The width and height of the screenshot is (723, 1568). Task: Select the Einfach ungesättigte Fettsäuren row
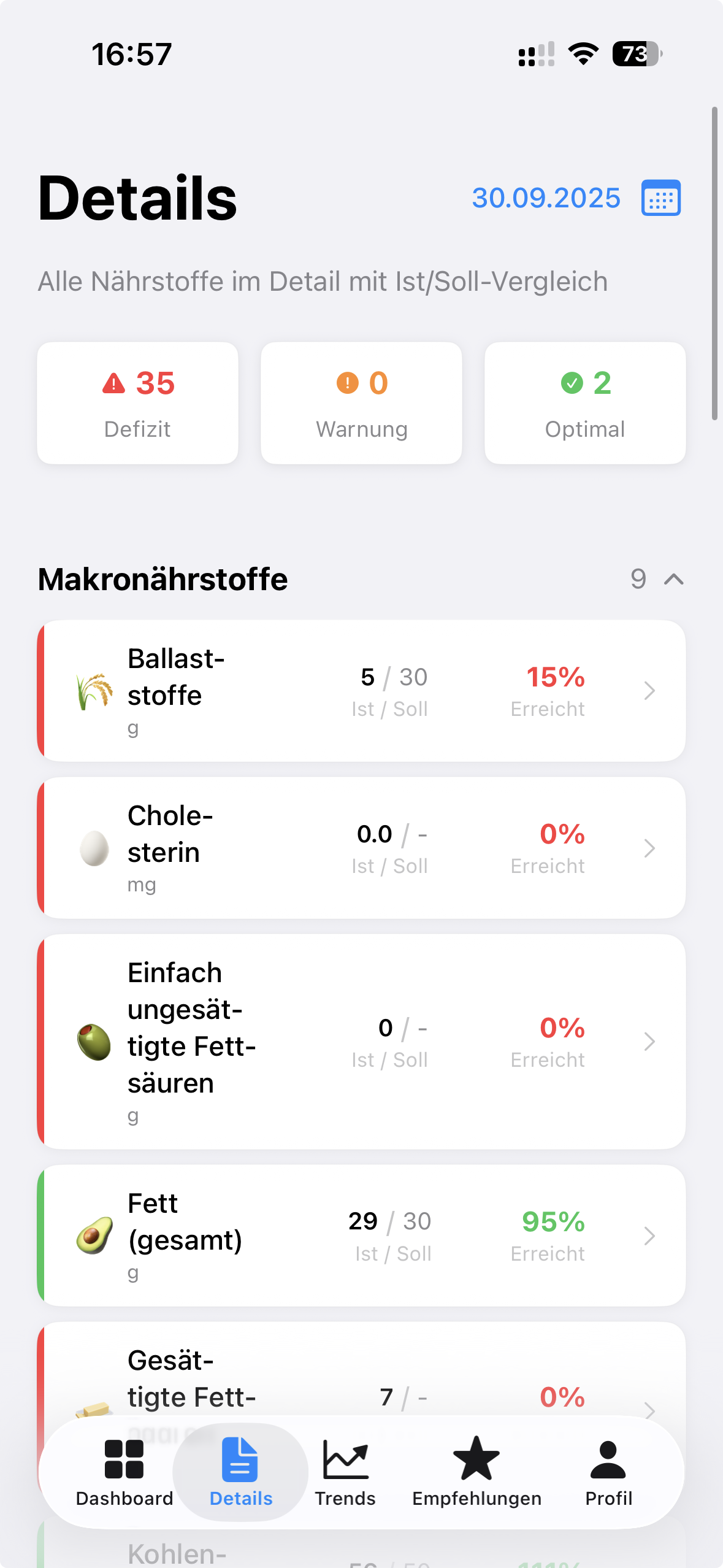pos(362,1042)
